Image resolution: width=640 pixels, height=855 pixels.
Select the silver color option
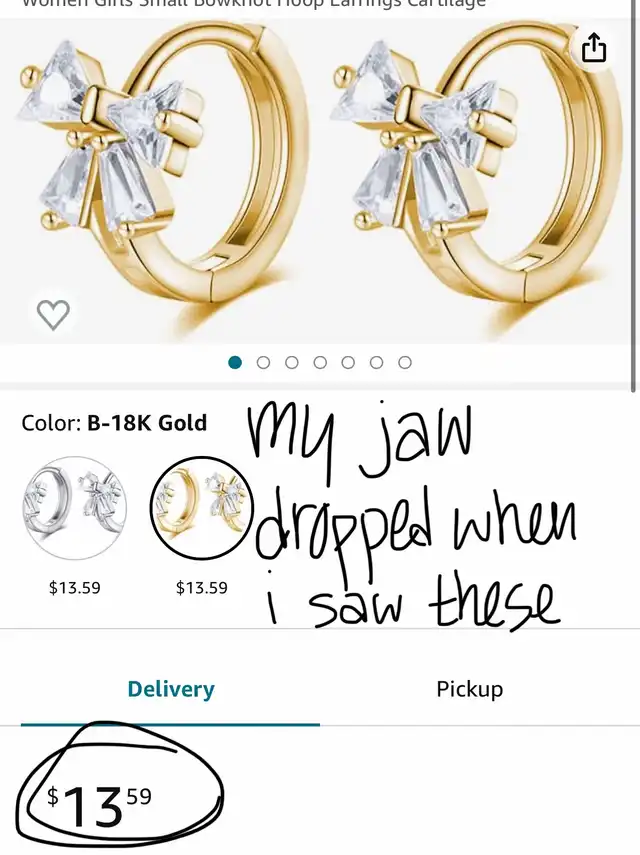(74, 507)
